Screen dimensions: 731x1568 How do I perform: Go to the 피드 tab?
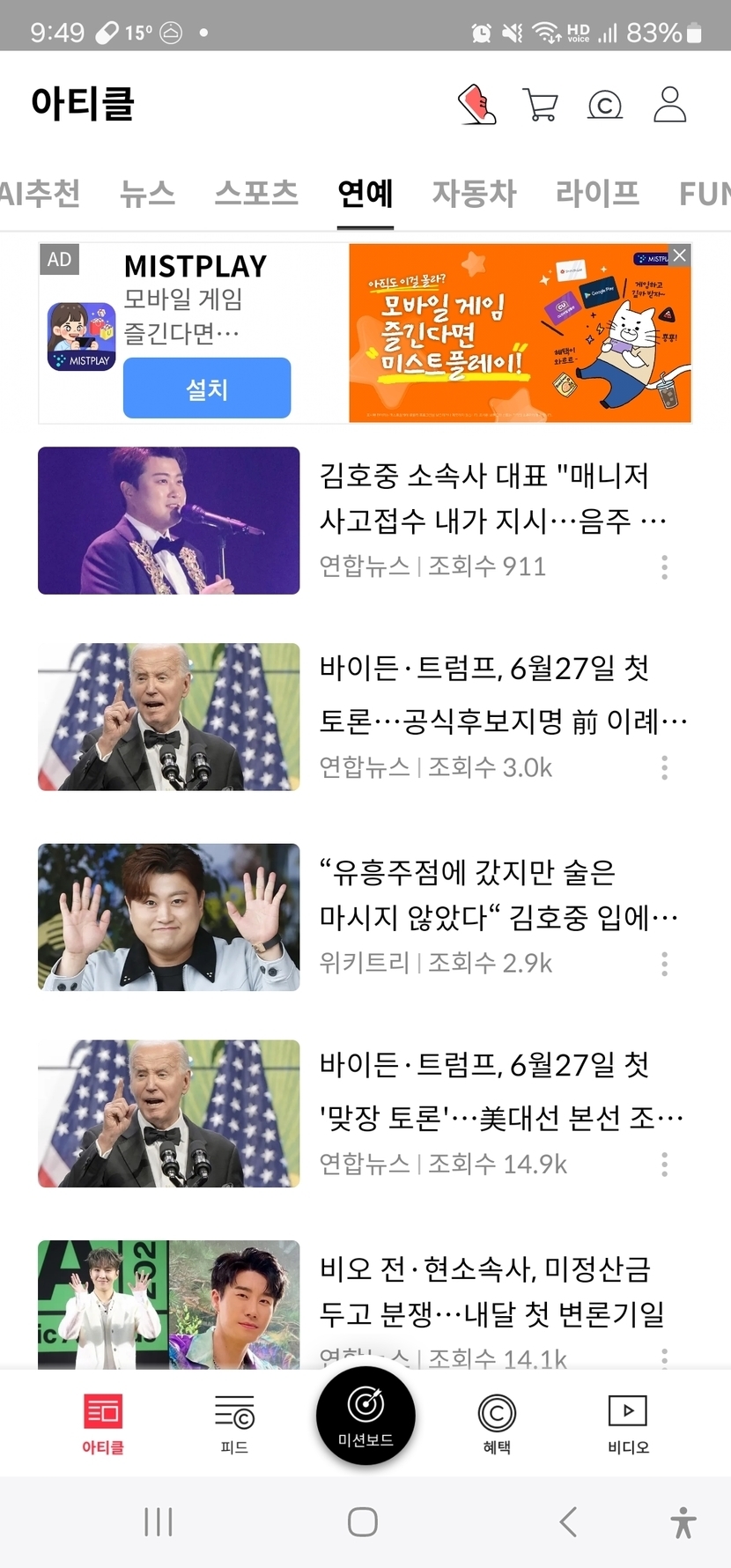(x=234, y=1423)
